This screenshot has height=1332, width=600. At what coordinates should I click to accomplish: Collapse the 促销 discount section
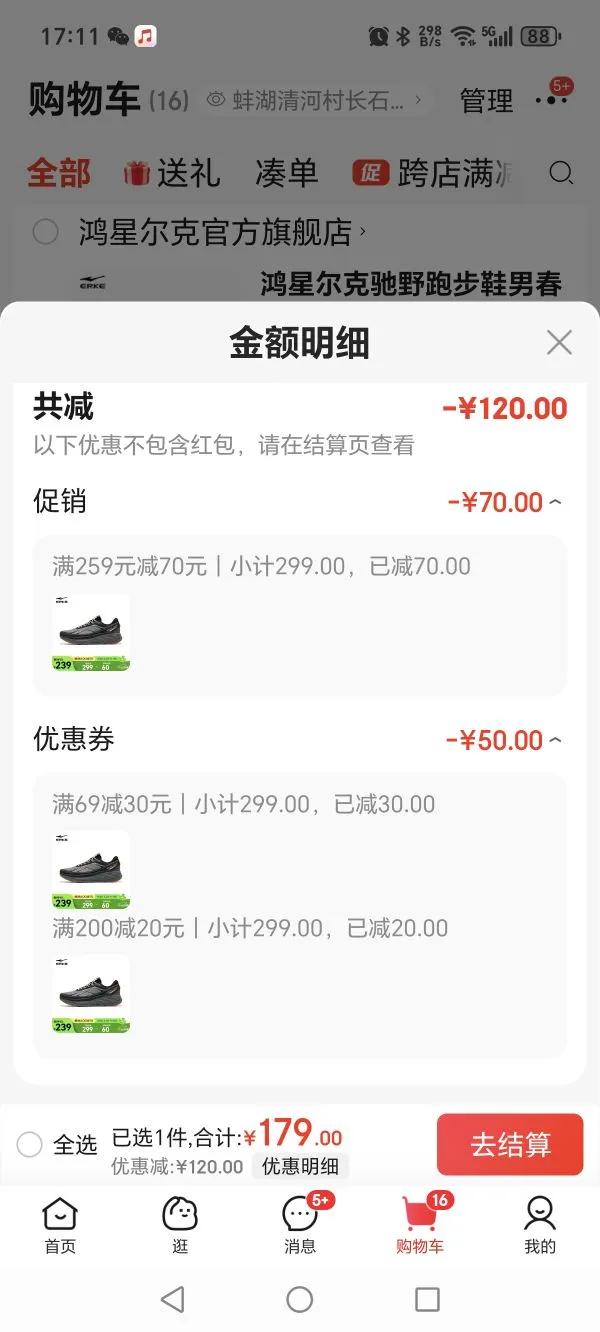point(555,502)
